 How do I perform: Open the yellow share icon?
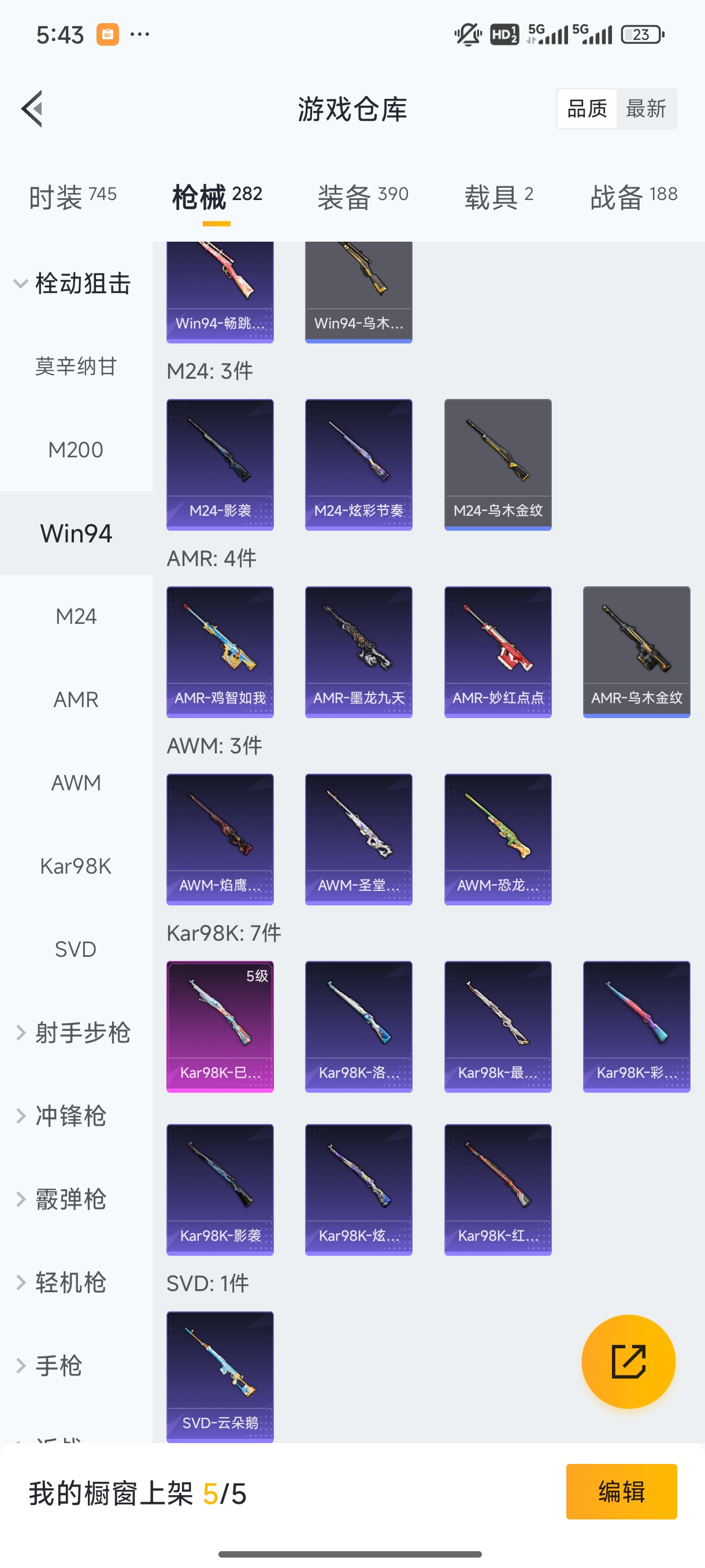pyautogui.click(x=629, y=1362)
